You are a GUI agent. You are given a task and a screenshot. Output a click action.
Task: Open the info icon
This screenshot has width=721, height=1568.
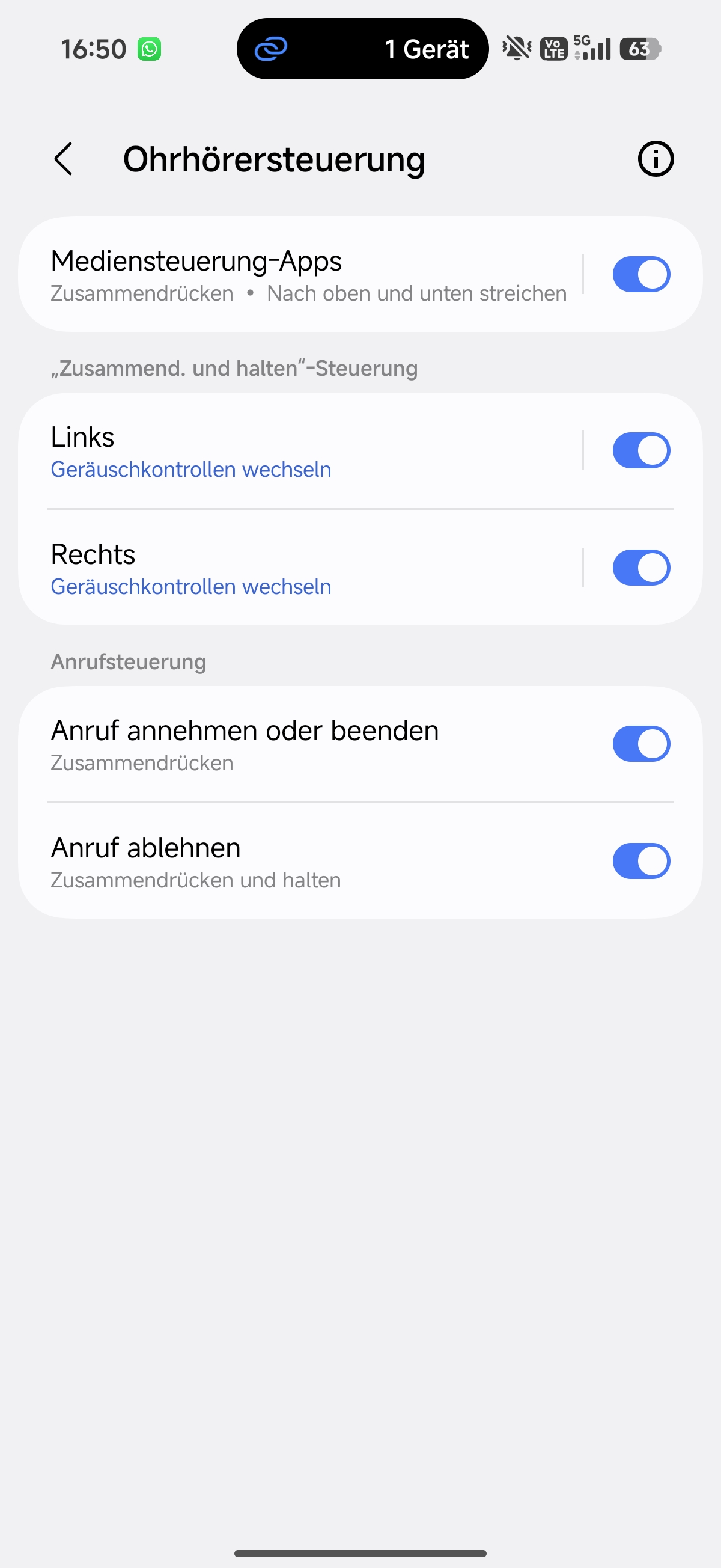(656, 159)
